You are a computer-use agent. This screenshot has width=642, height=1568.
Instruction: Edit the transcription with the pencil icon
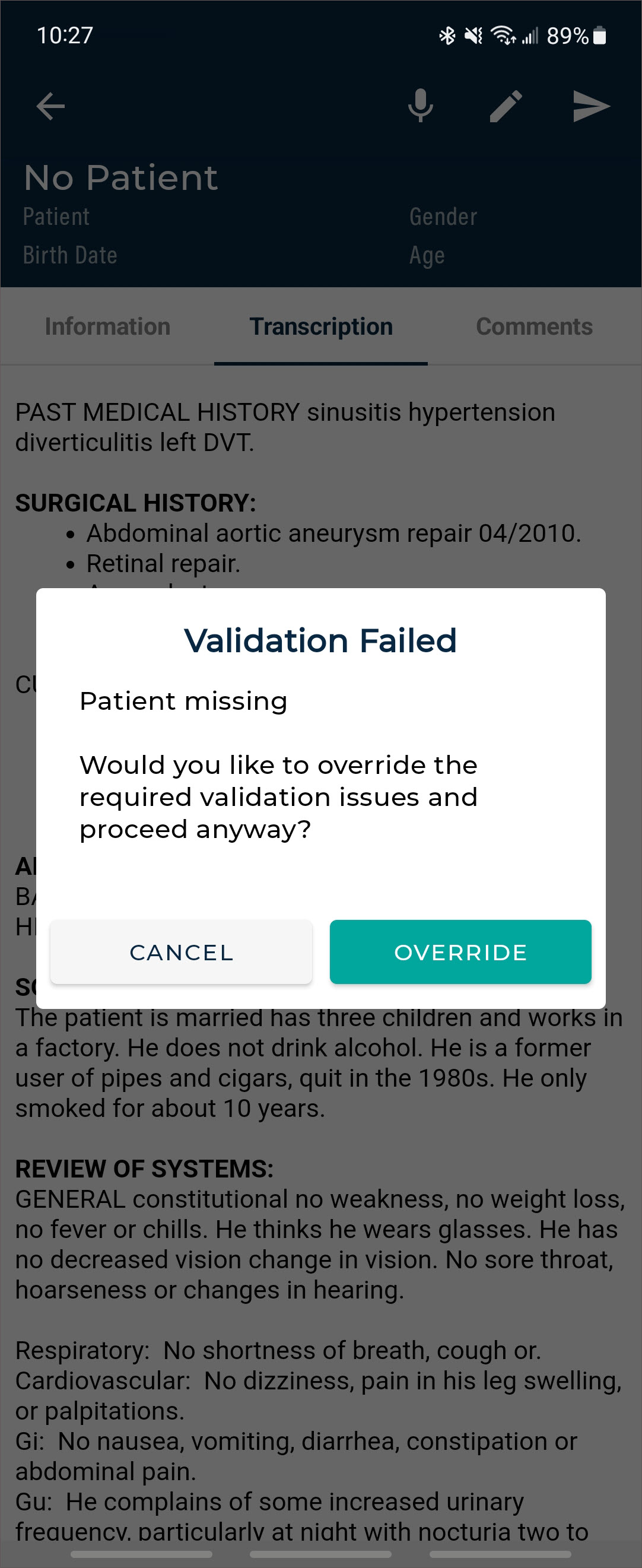tap(506, 106)
